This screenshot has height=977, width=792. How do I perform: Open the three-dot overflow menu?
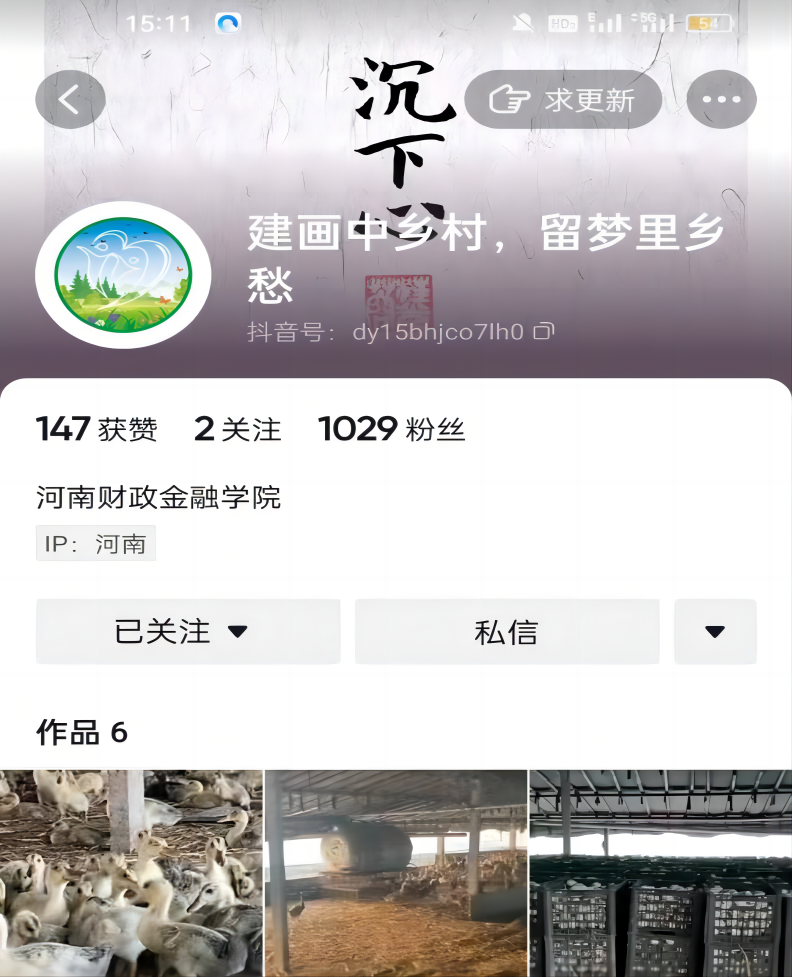pos(721,100)
